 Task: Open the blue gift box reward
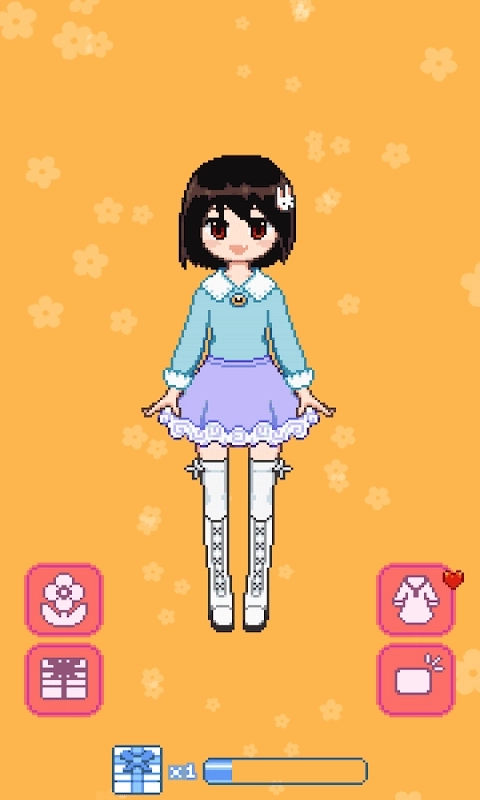(137, 770)
